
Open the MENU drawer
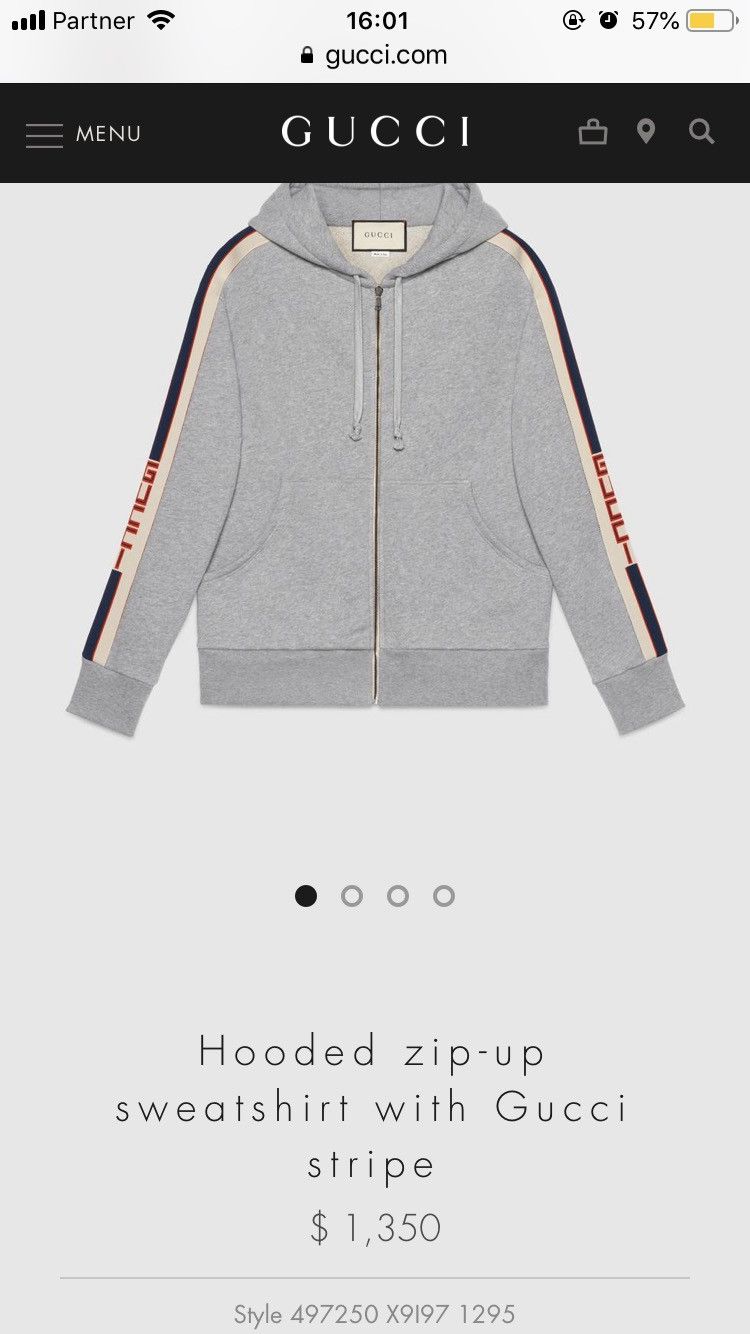pos(83,134)
